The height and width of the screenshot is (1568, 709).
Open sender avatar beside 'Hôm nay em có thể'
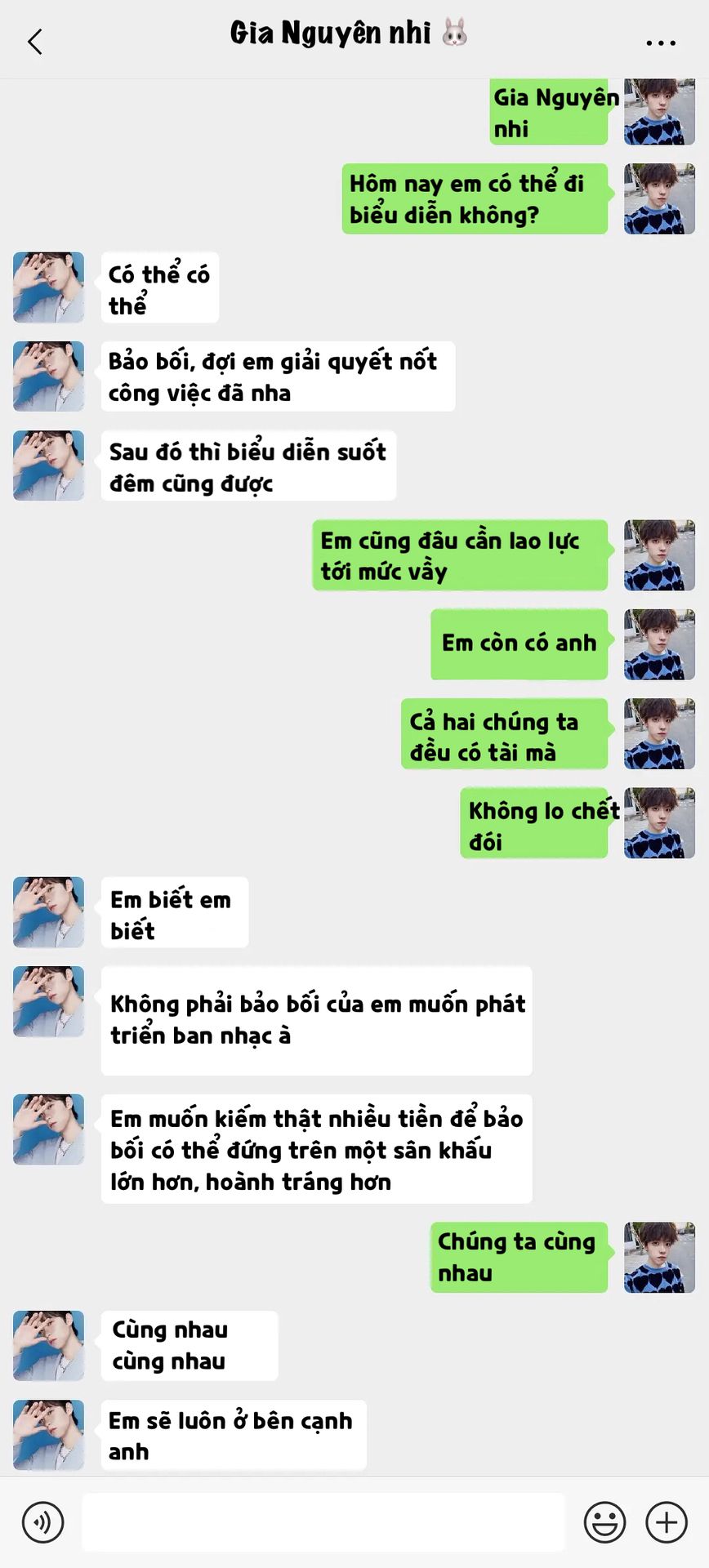pyautogui.click(x=659, y=199)
